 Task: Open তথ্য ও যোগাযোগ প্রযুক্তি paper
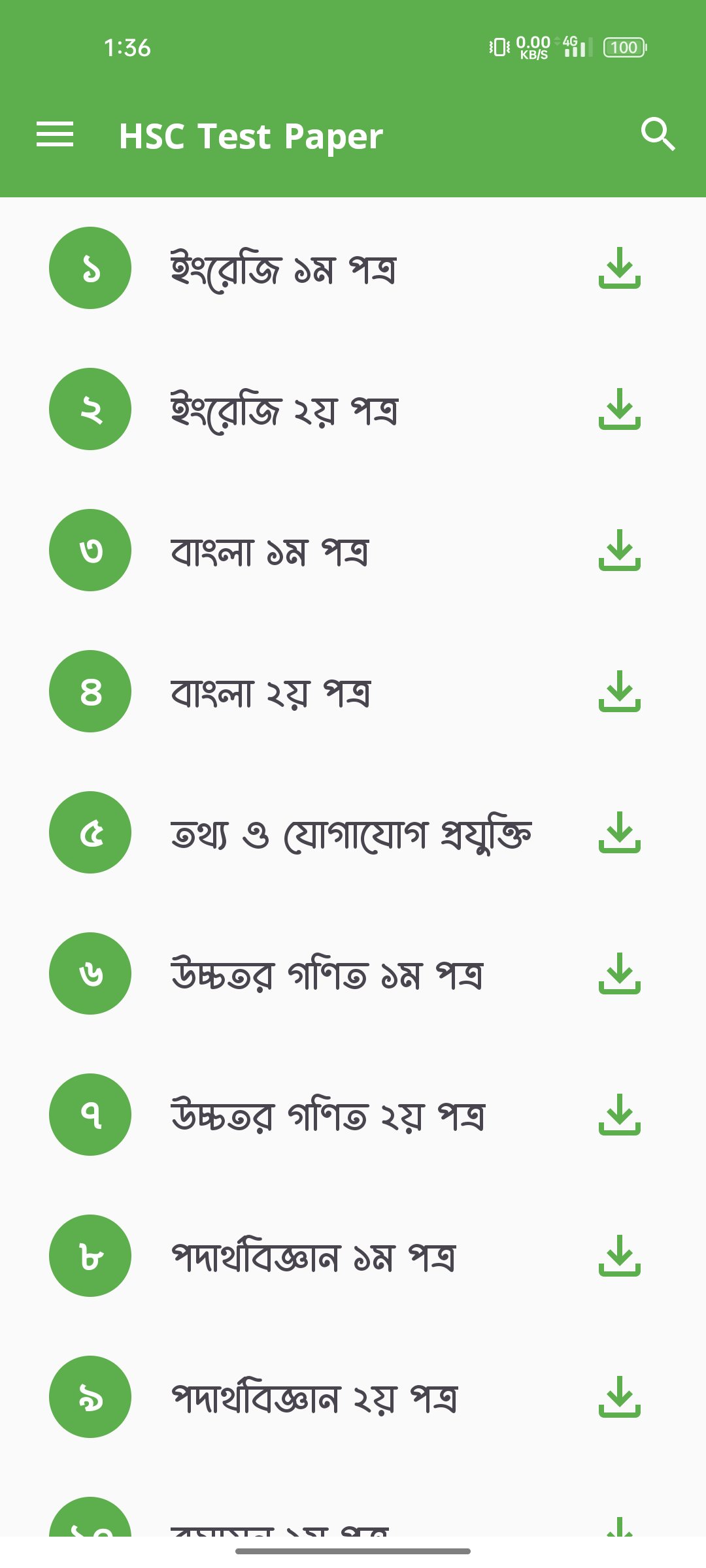(351, 833)
